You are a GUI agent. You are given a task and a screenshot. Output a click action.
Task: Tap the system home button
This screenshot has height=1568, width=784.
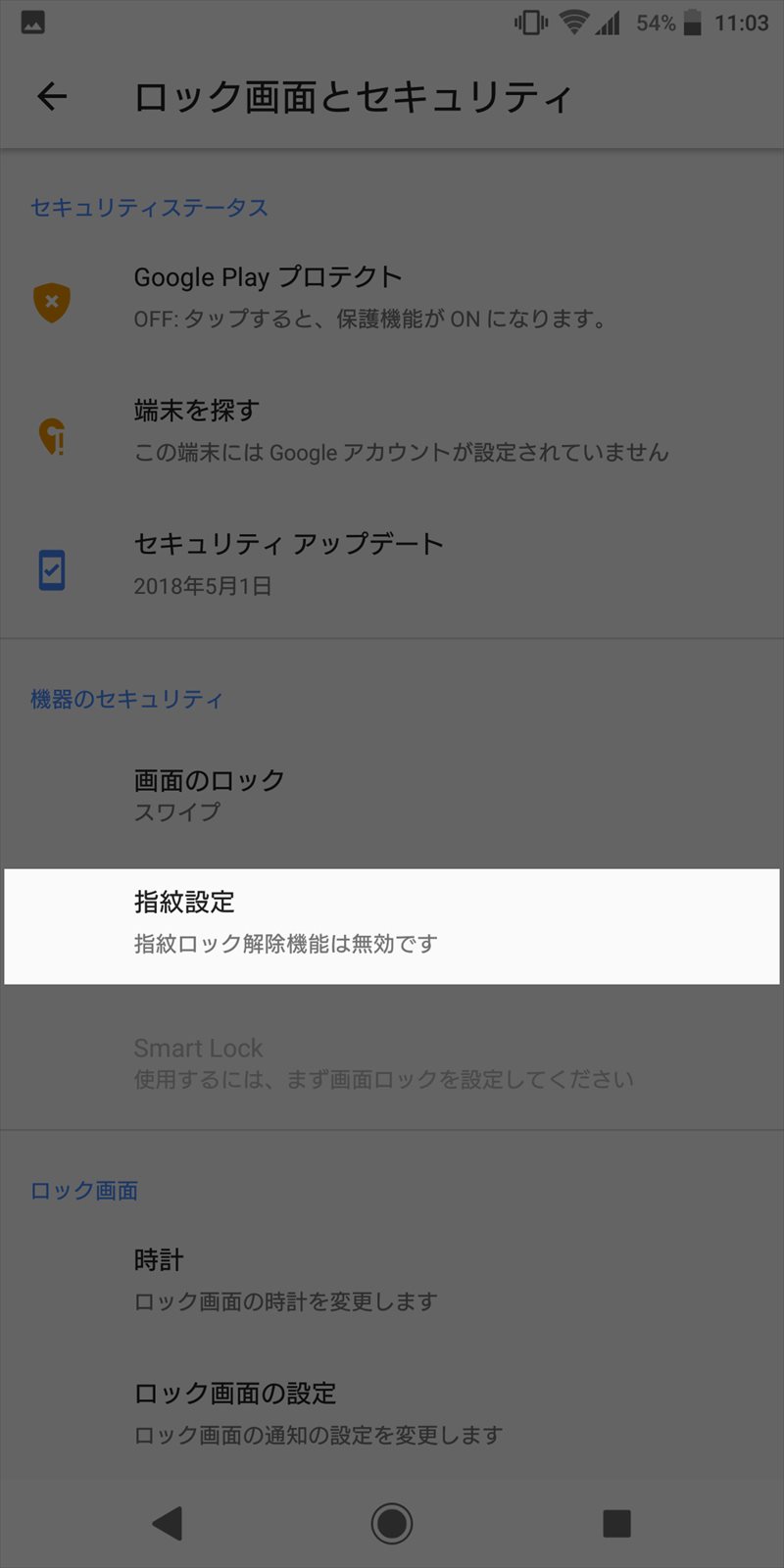tap(392, 1523)
